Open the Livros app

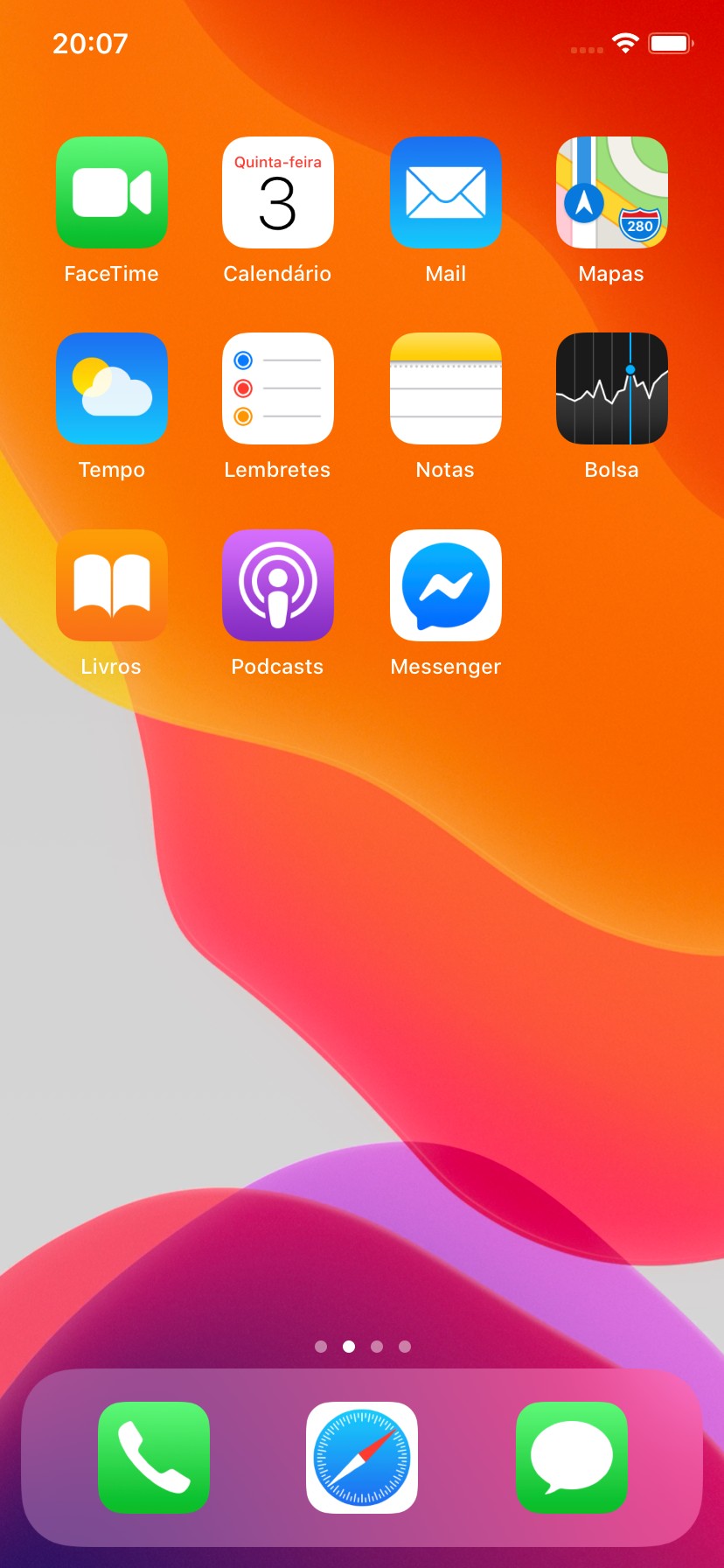[112, 585]
